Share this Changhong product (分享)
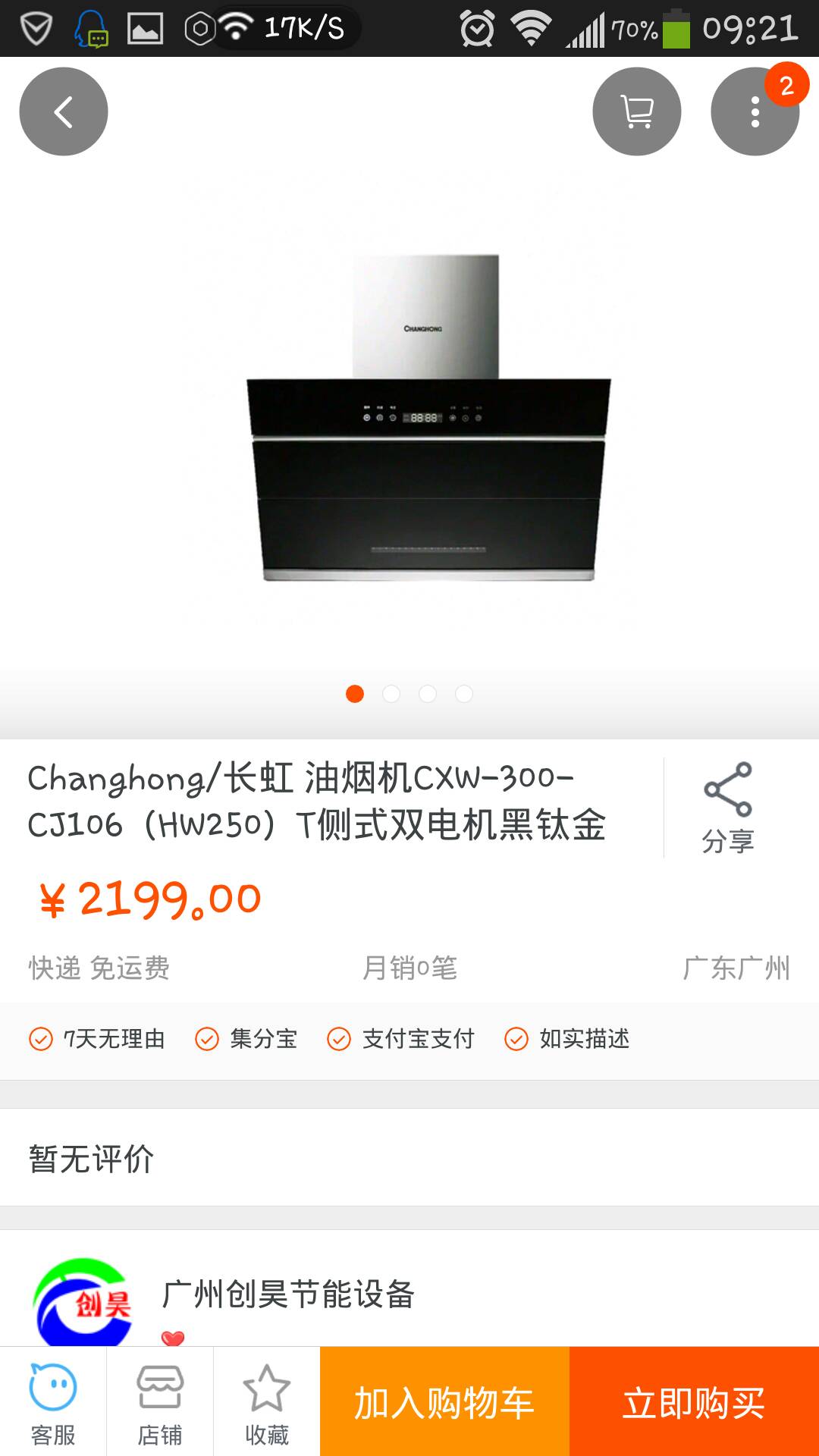The width and height of the screenshot is (819, 1456). (x=727, y=808)
